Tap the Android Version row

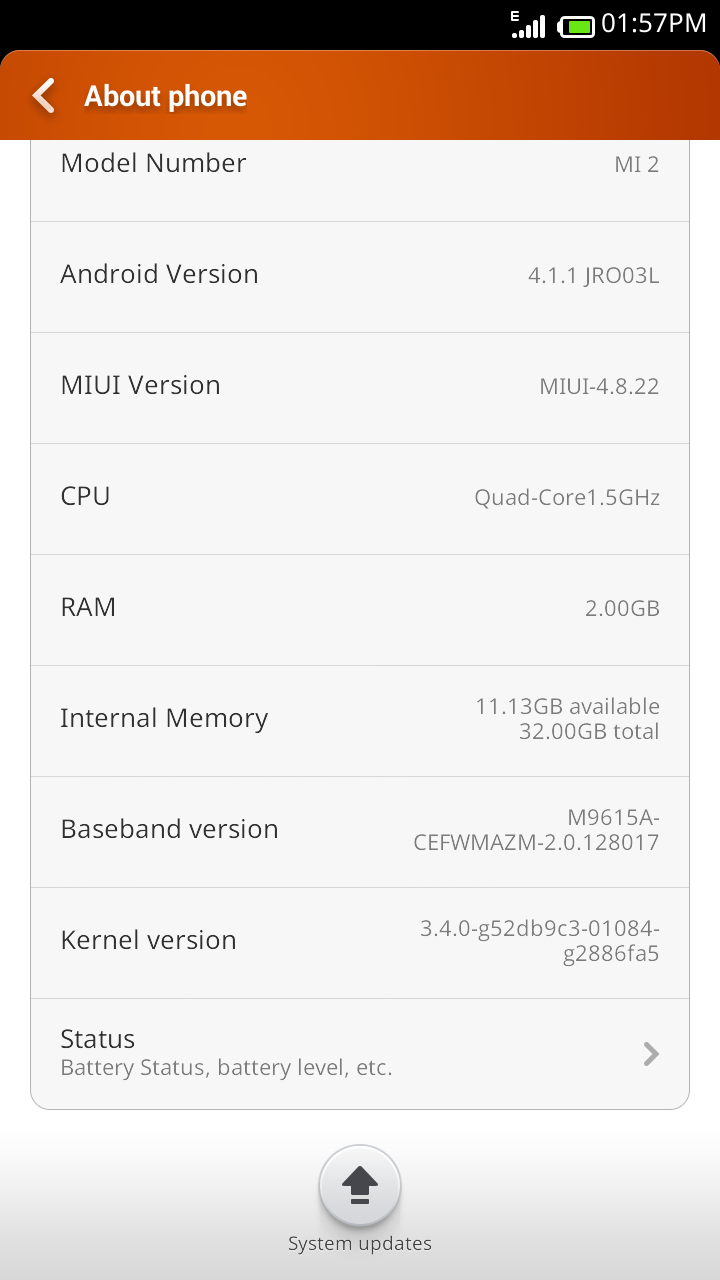pos(360,277)
